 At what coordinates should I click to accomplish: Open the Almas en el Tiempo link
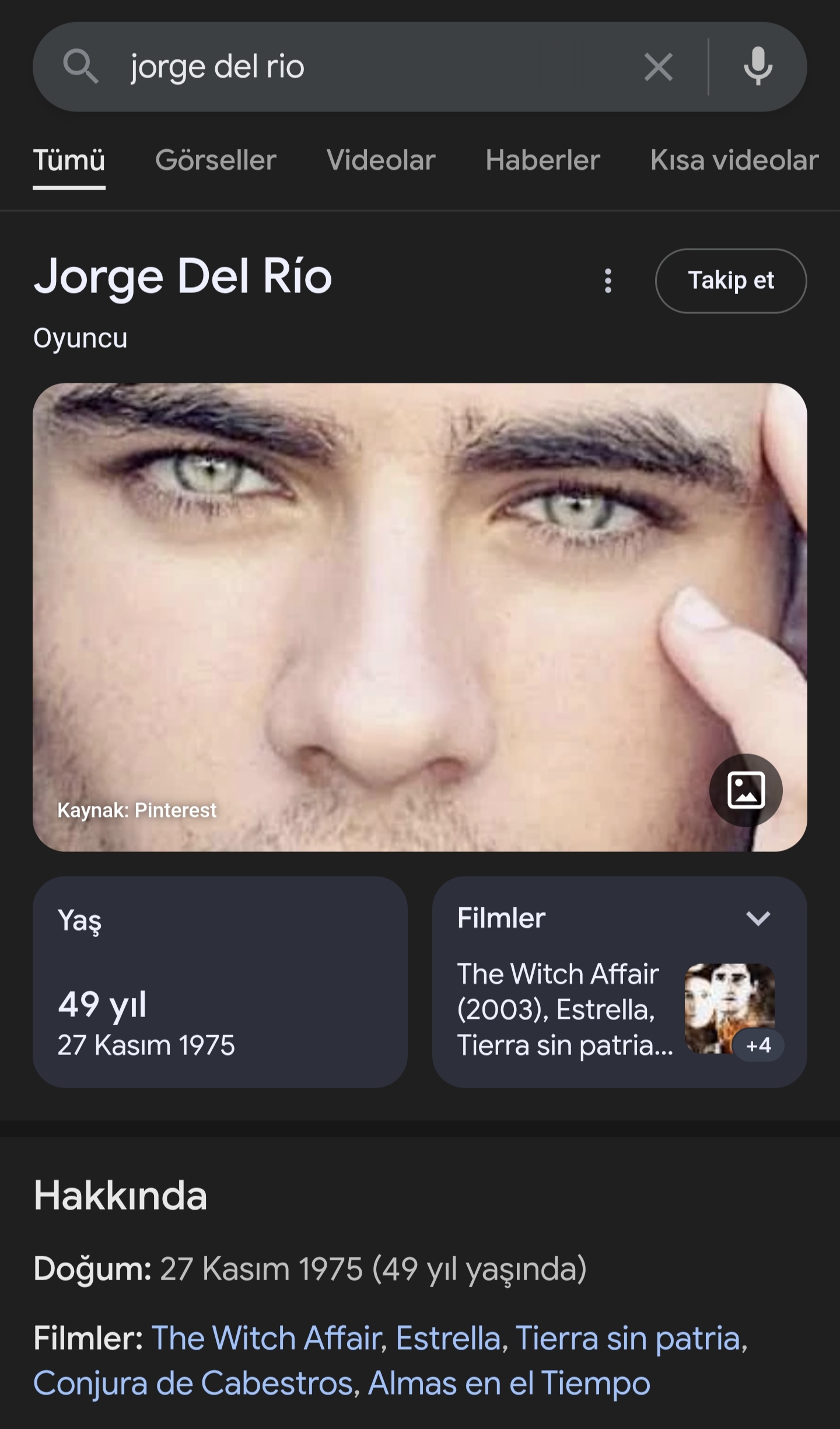509,1382
